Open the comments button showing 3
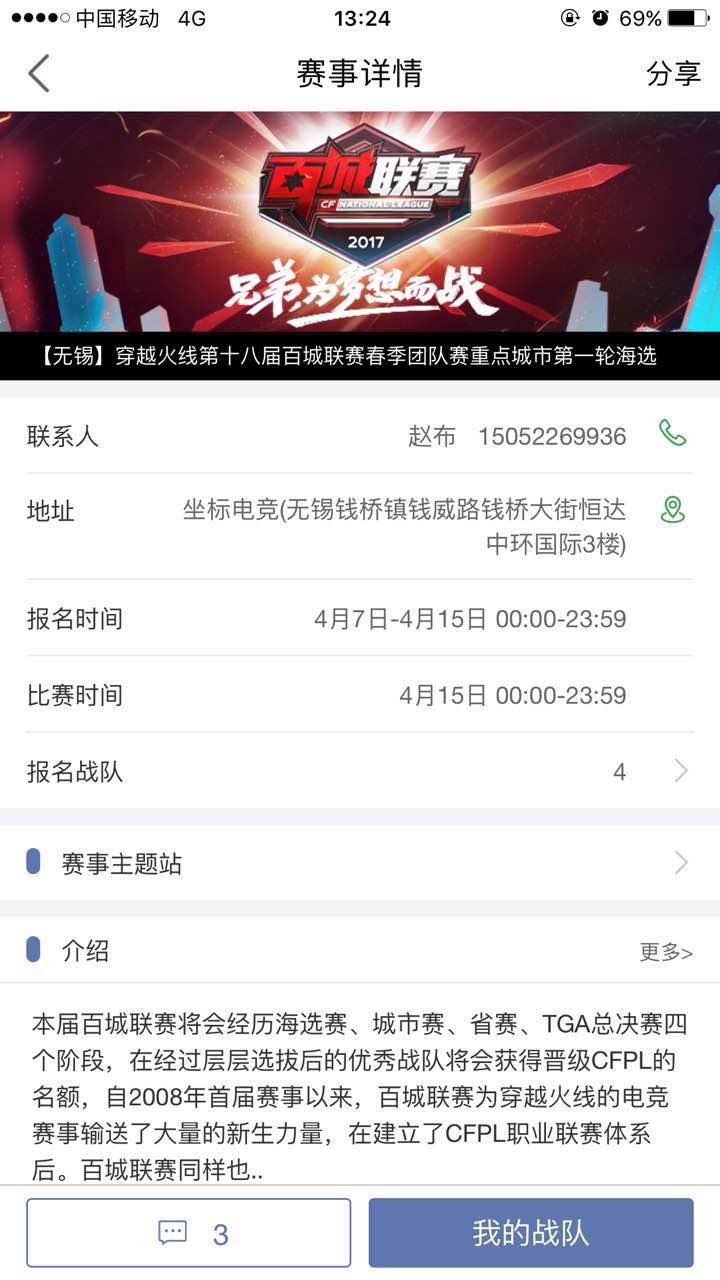The width and height of the screenshot is (720, 1280). coord(189,1233)
